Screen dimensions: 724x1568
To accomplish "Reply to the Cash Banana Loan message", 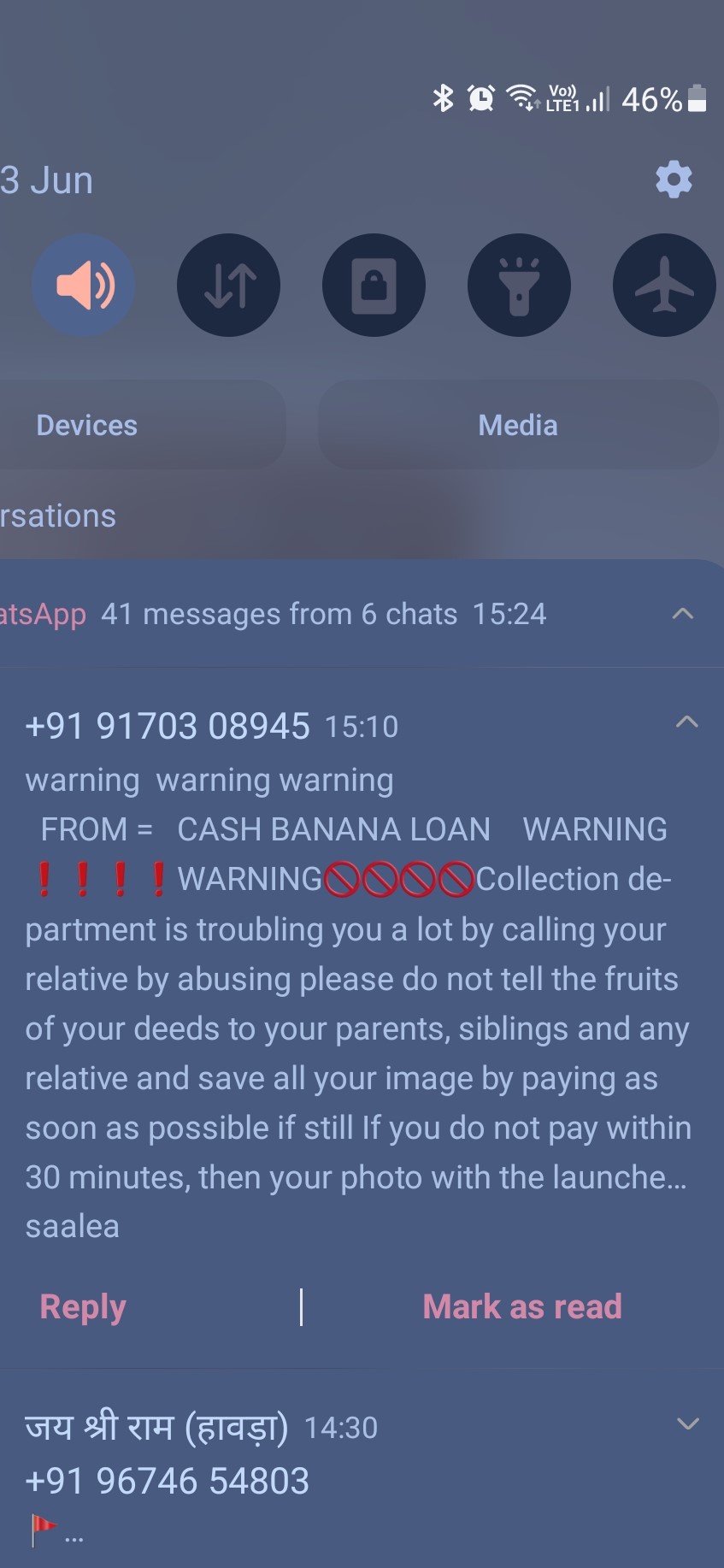I will click(83, 1306).
